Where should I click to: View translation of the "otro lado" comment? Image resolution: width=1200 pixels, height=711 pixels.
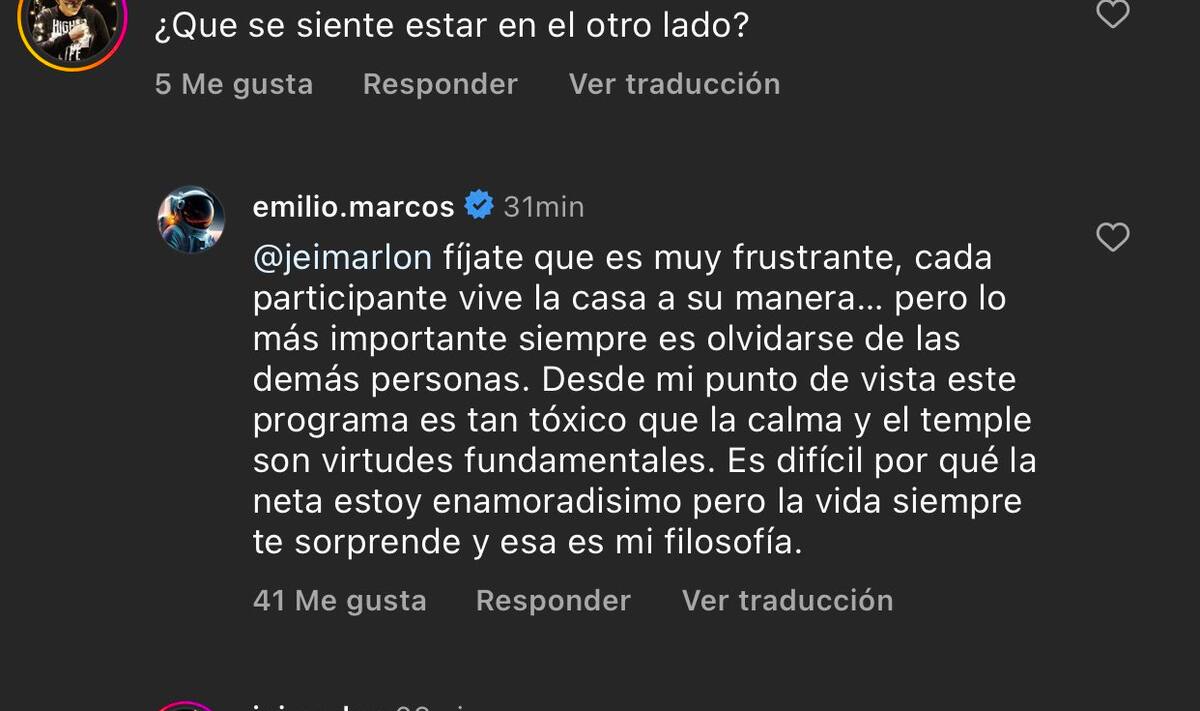point(674,84)
